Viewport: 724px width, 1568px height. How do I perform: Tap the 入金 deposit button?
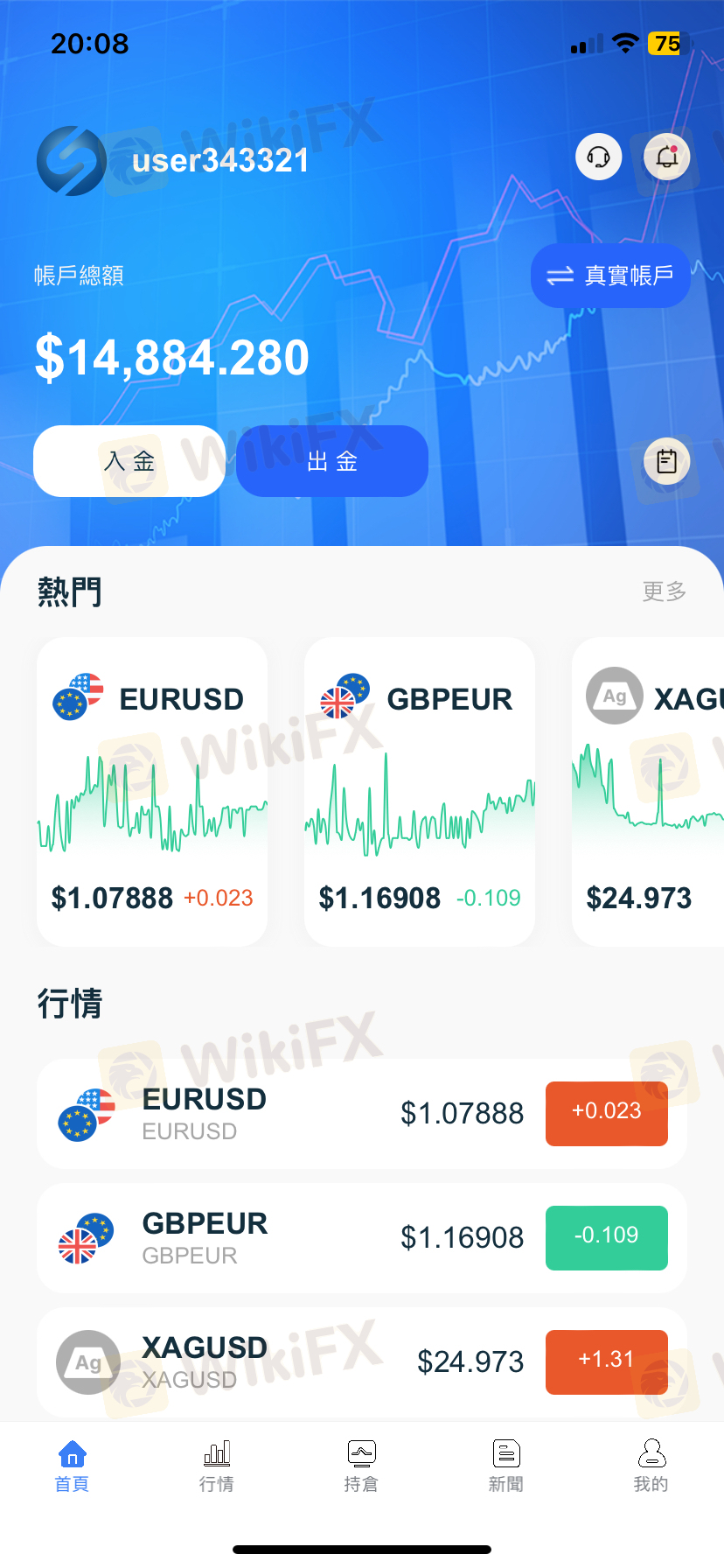pos(129,461)
